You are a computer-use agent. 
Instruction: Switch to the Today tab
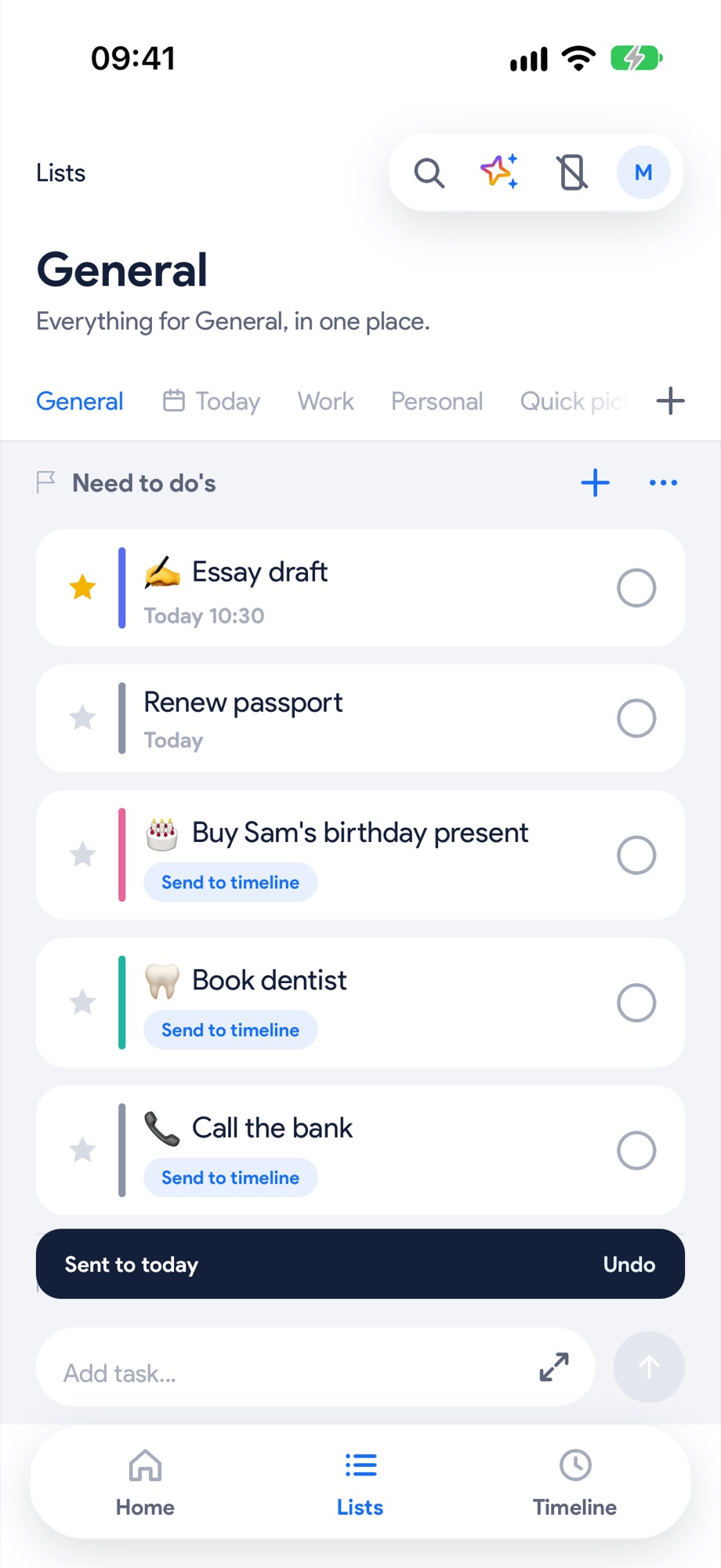point(212,401)
